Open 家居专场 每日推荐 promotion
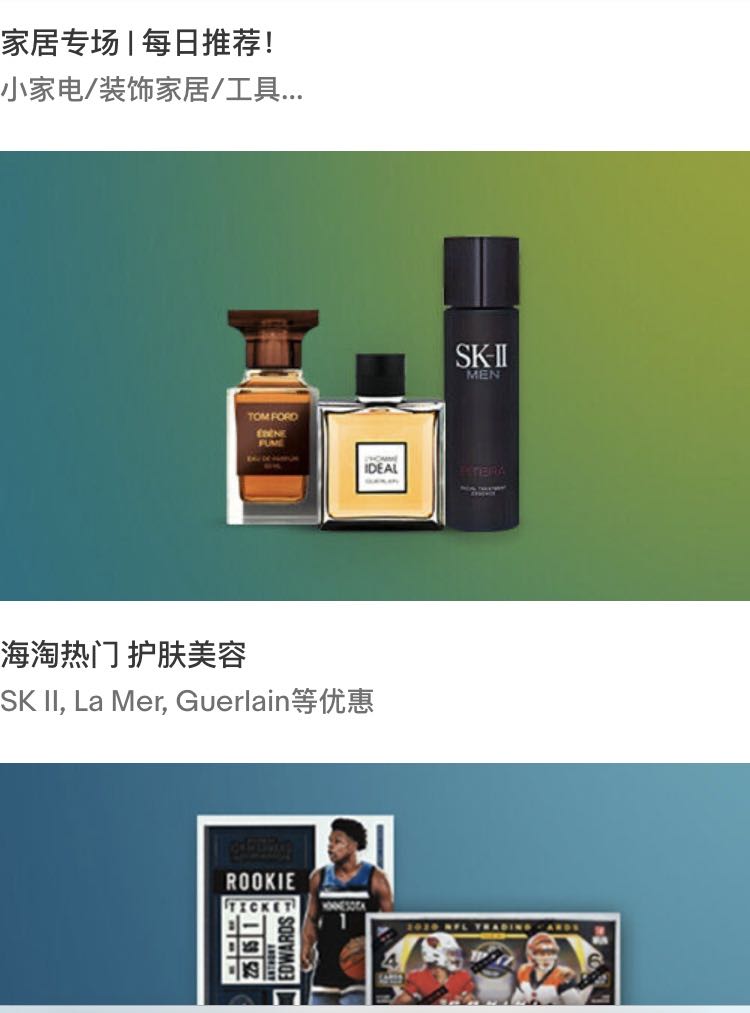Viewport: 750px width, 1013px height. [x=138, y=44]
